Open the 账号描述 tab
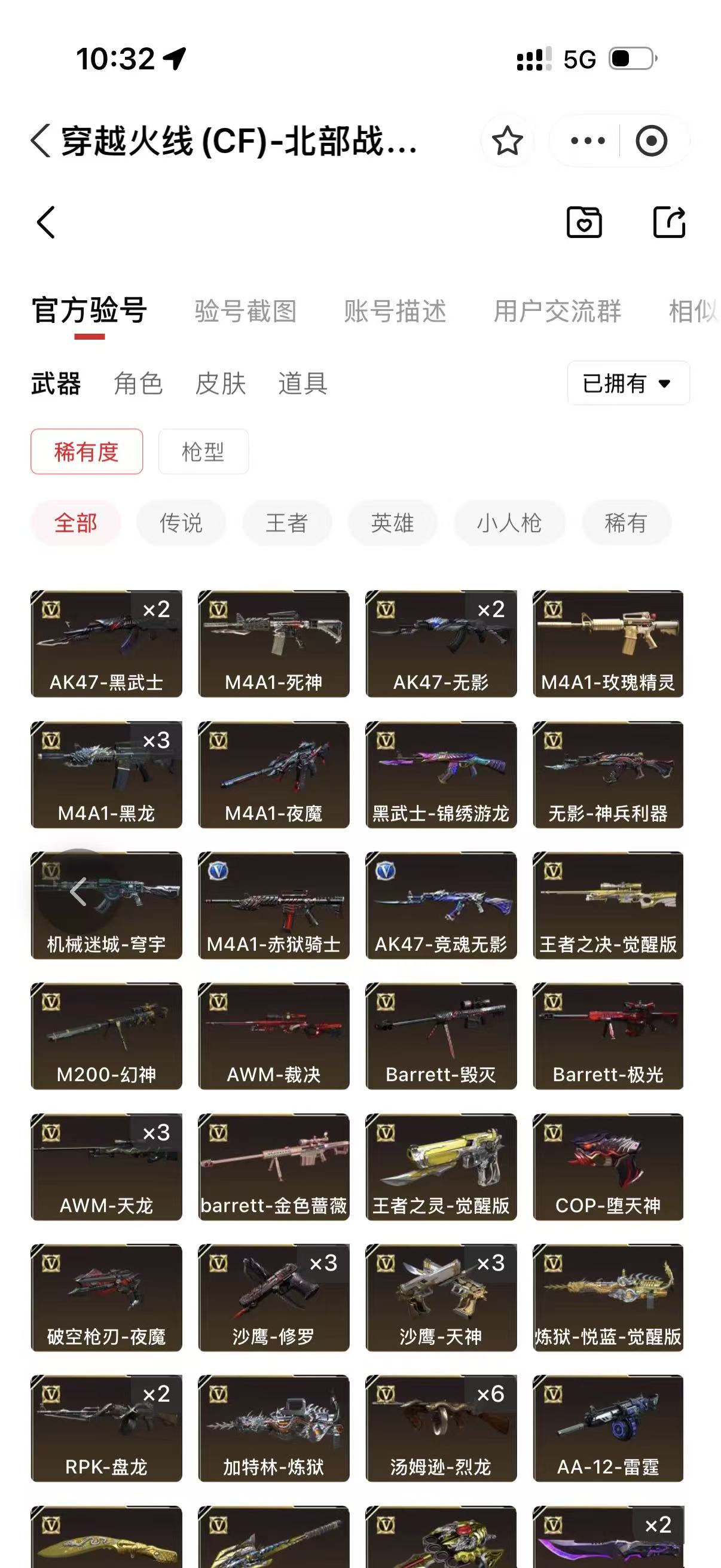Viewport: 721px width, 1568px height. click(x=395, y=311)
